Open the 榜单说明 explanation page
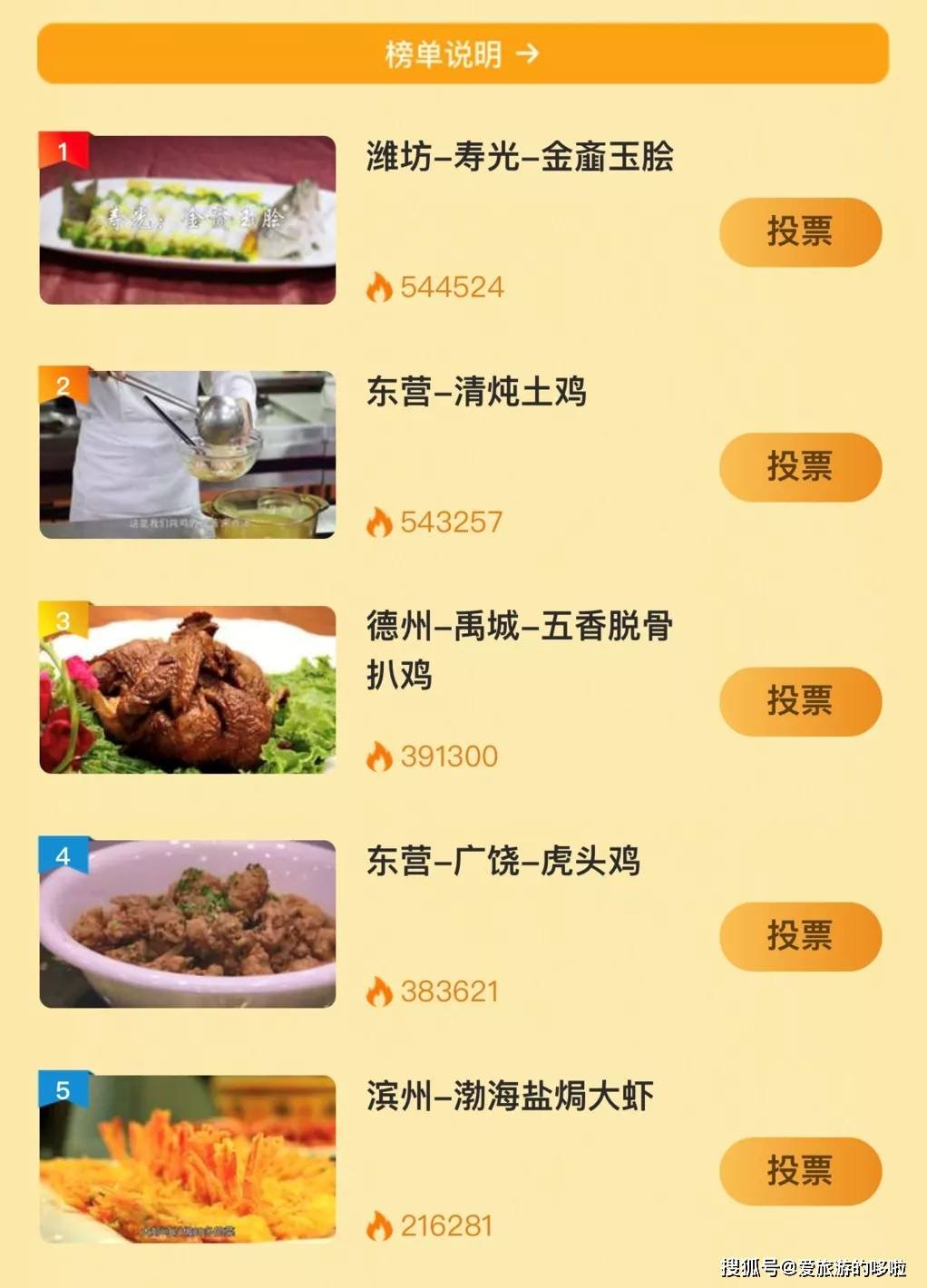Viewport: 927px width, 1288px height. click(463, 54)
